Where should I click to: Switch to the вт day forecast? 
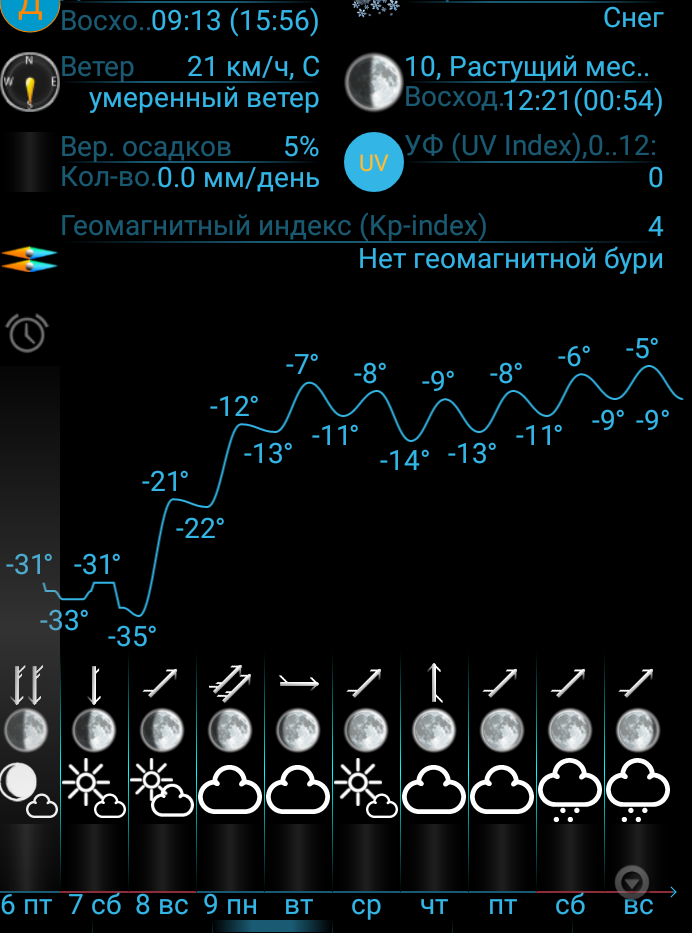tap(298, 906)
